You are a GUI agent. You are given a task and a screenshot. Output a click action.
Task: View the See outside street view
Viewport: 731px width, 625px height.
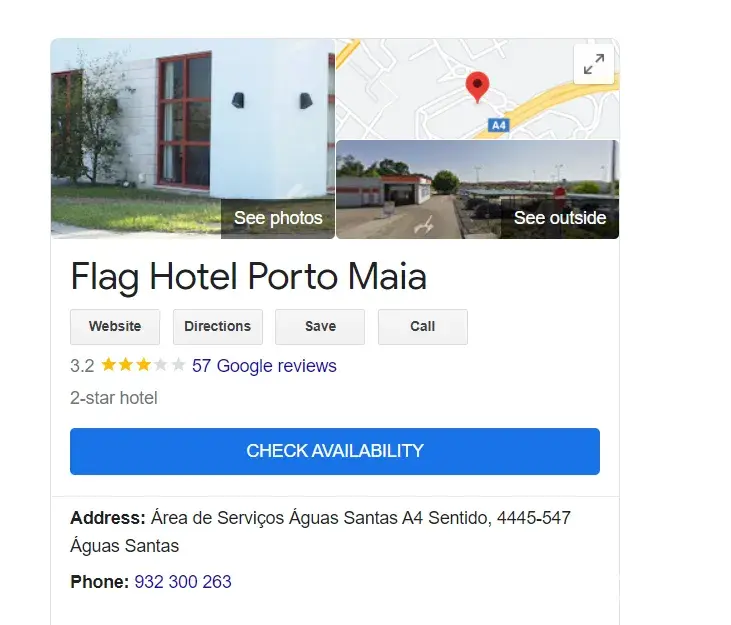click(477, 190)
